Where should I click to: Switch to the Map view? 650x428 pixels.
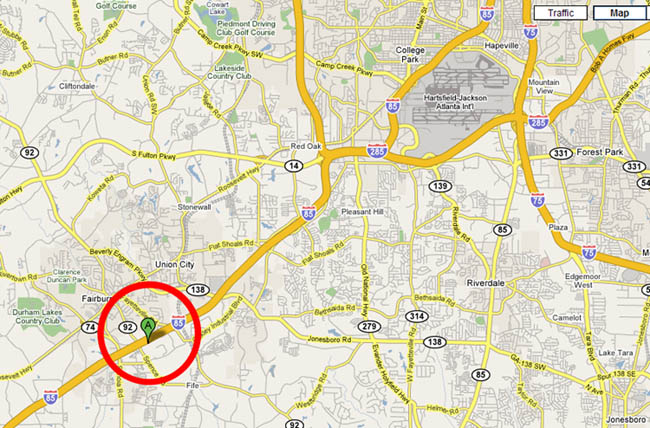tap(619, 13)
